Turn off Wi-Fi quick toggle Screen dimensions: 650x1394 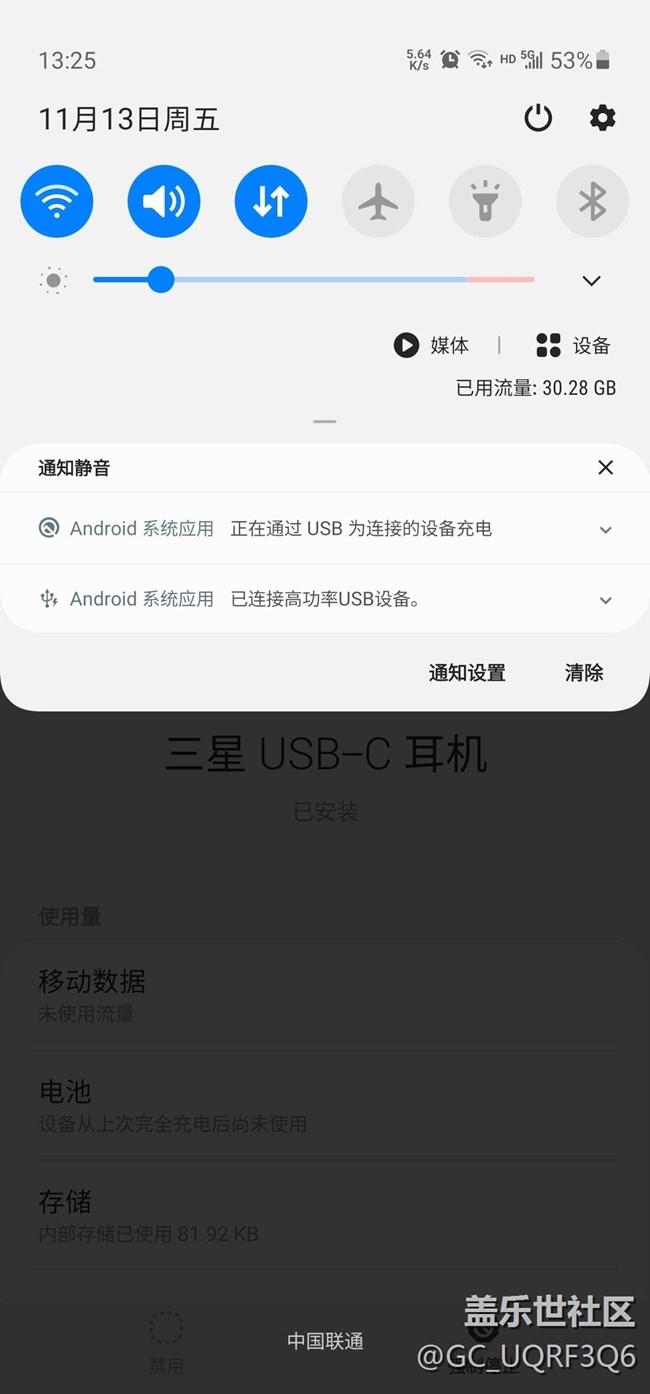57,201
